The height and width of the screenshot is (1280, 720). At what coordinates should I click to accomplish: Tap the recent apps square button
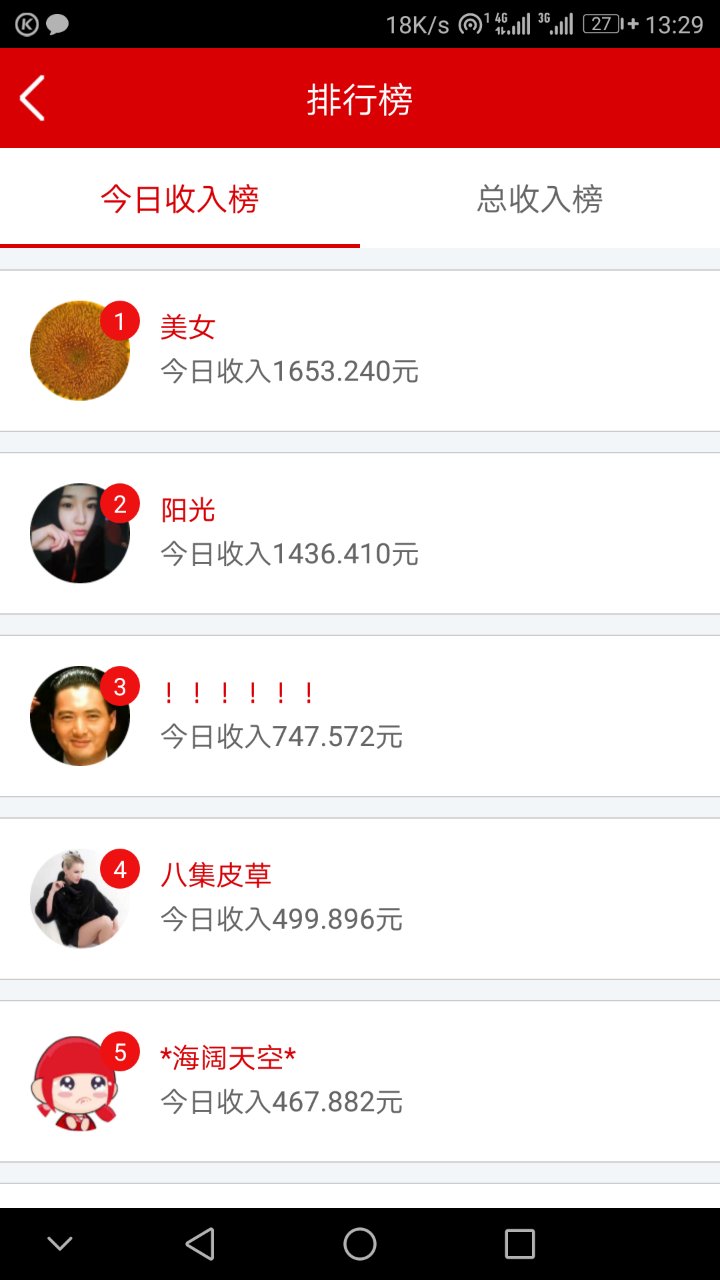[518, 1243]
